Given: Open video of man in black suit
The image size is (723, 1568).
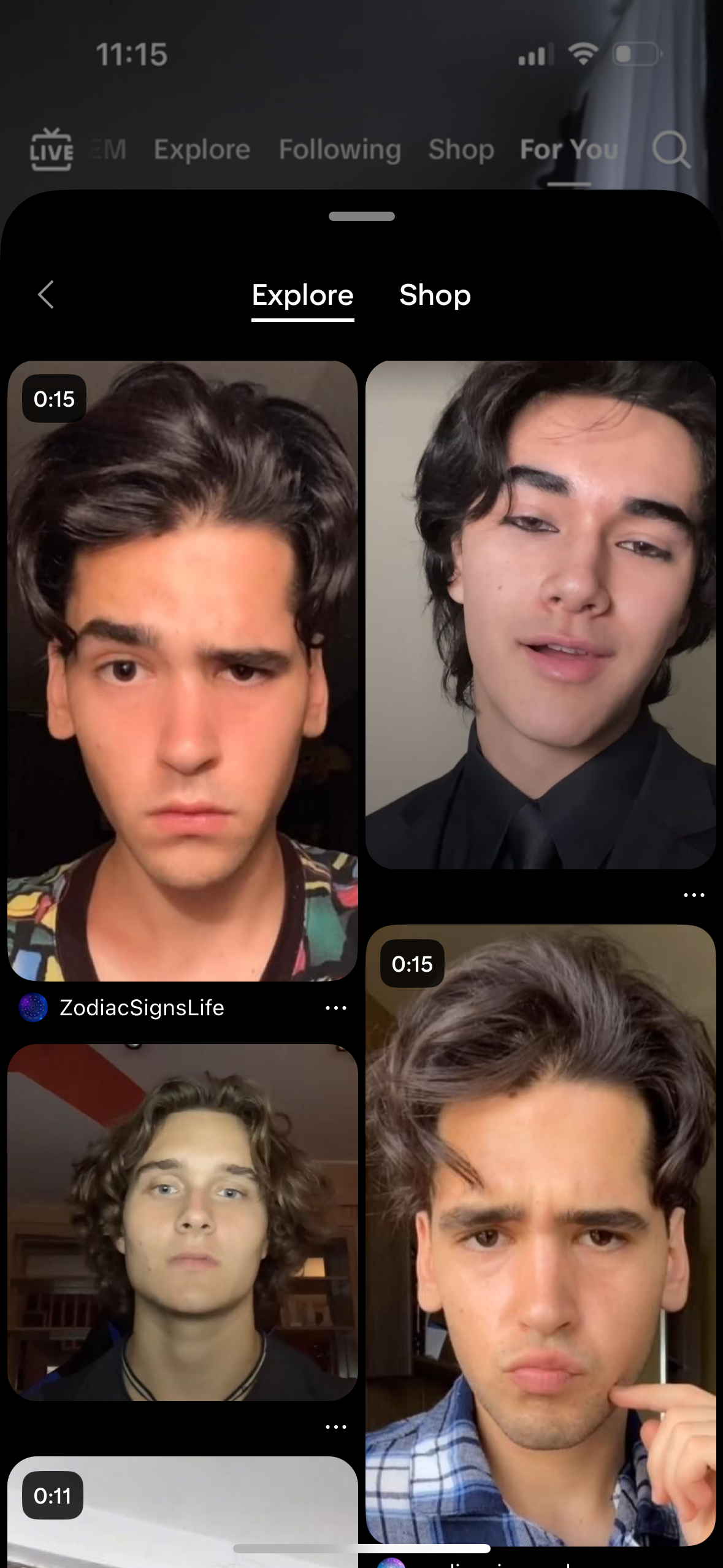Looking at the screenshot, I should click(x=540, y=613).
